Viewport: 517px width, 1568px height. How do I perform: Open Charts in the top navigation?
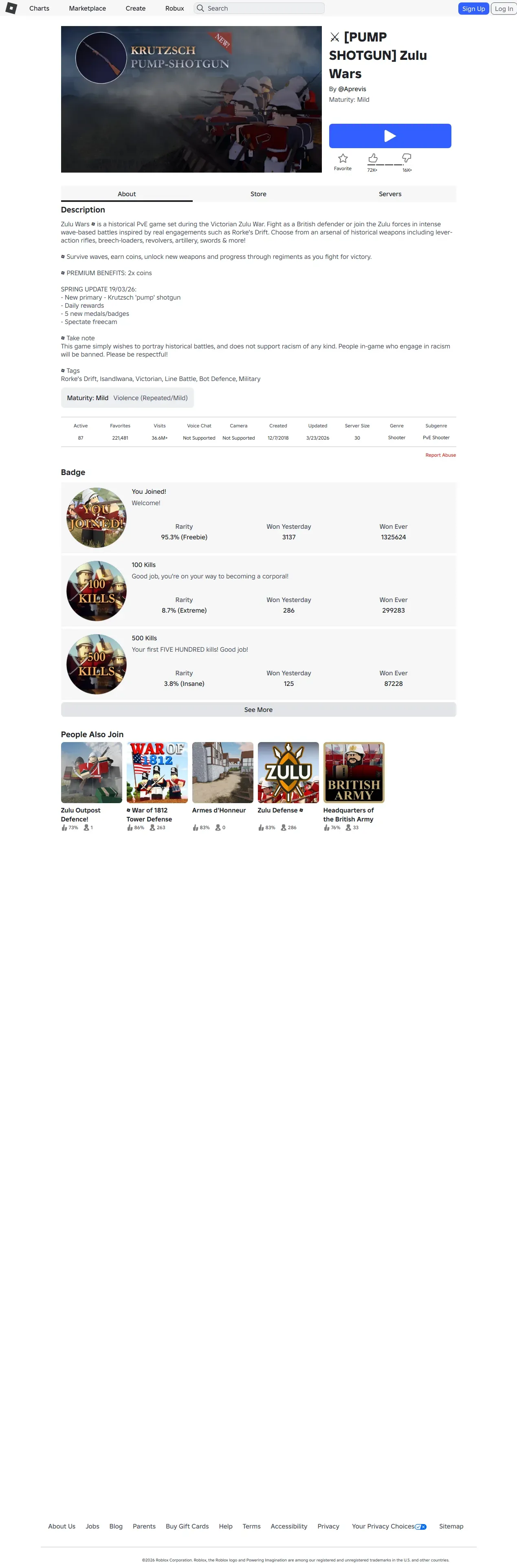(39, 9)
